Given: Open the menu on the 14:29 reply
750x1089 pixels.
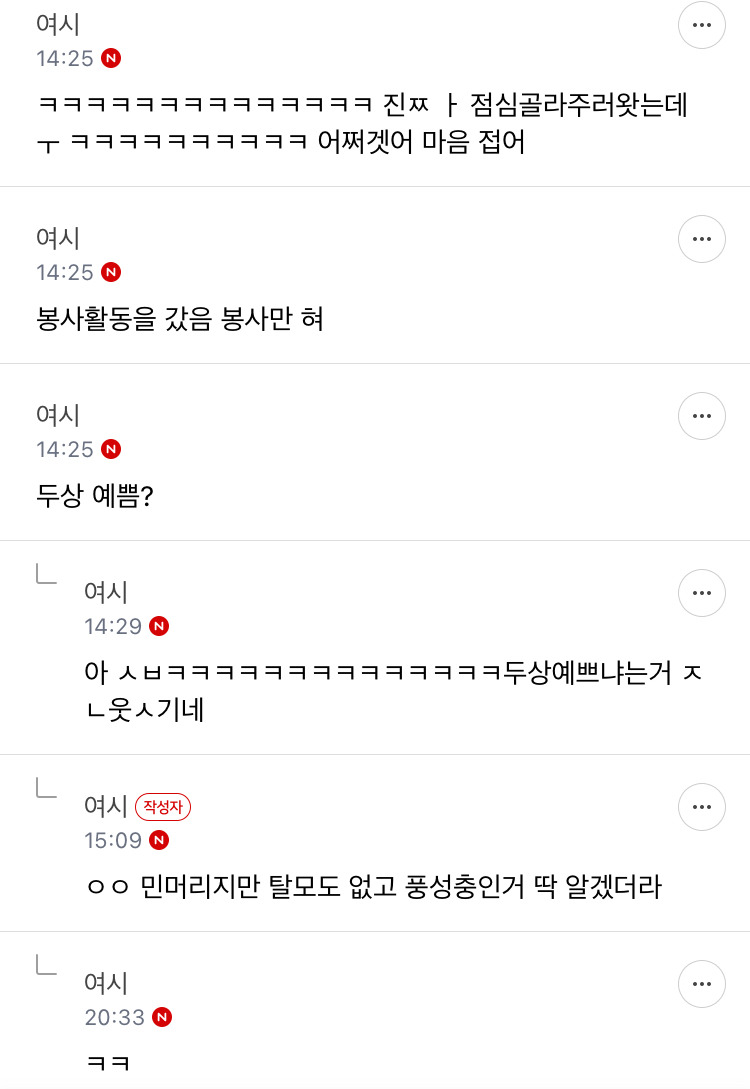Looking at the screenshot, I should pos(701,593).
